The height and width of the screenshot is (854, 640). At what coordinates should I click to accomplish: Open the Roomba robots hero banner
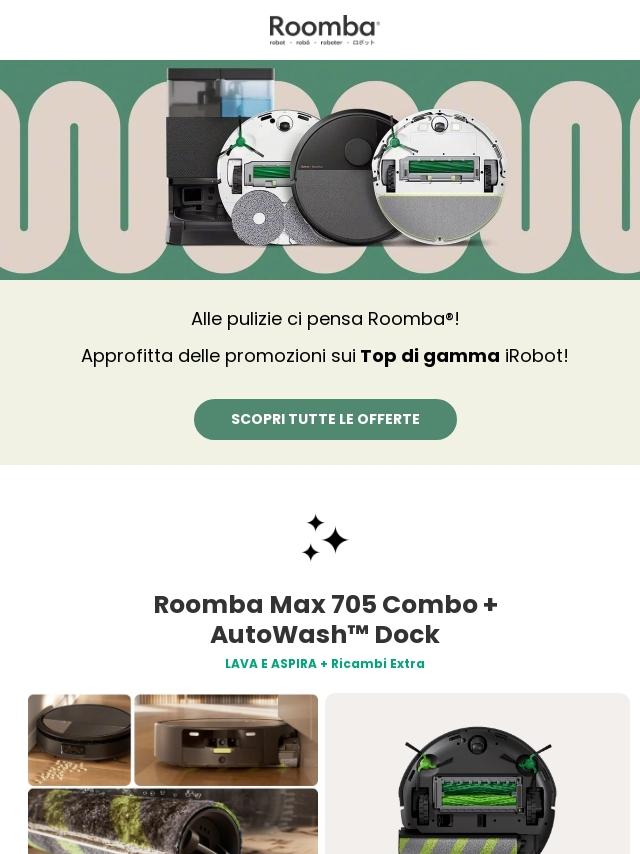320,170
